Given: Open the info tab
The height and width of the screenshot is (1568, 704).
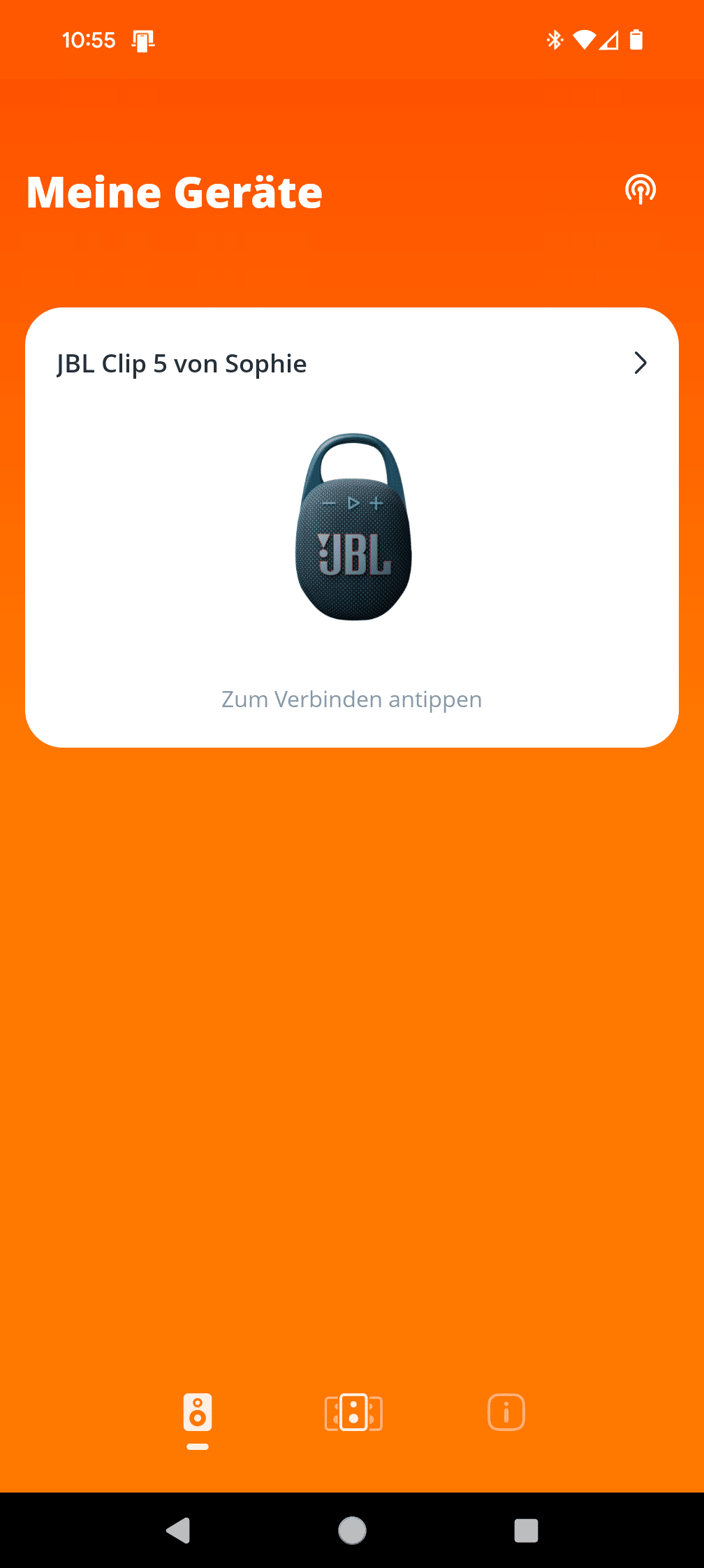Looking at the screenshot, I should [506, 1412].
